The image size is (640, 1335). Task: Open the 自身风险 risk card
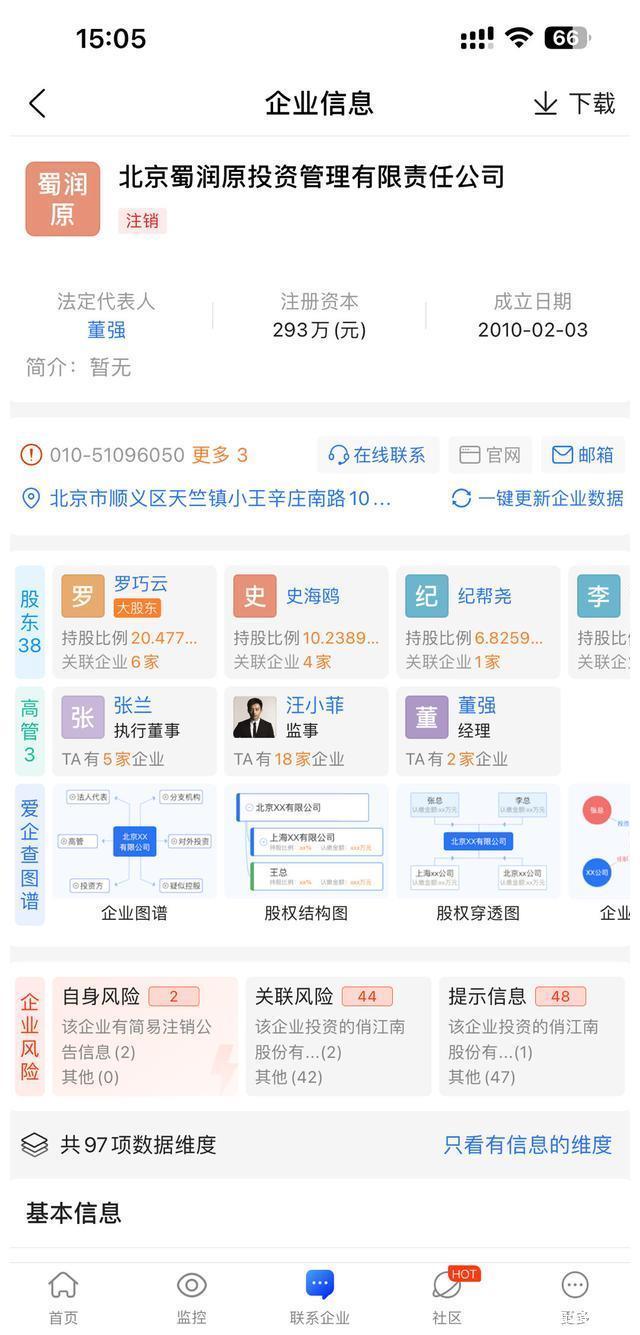(145, 1036)
